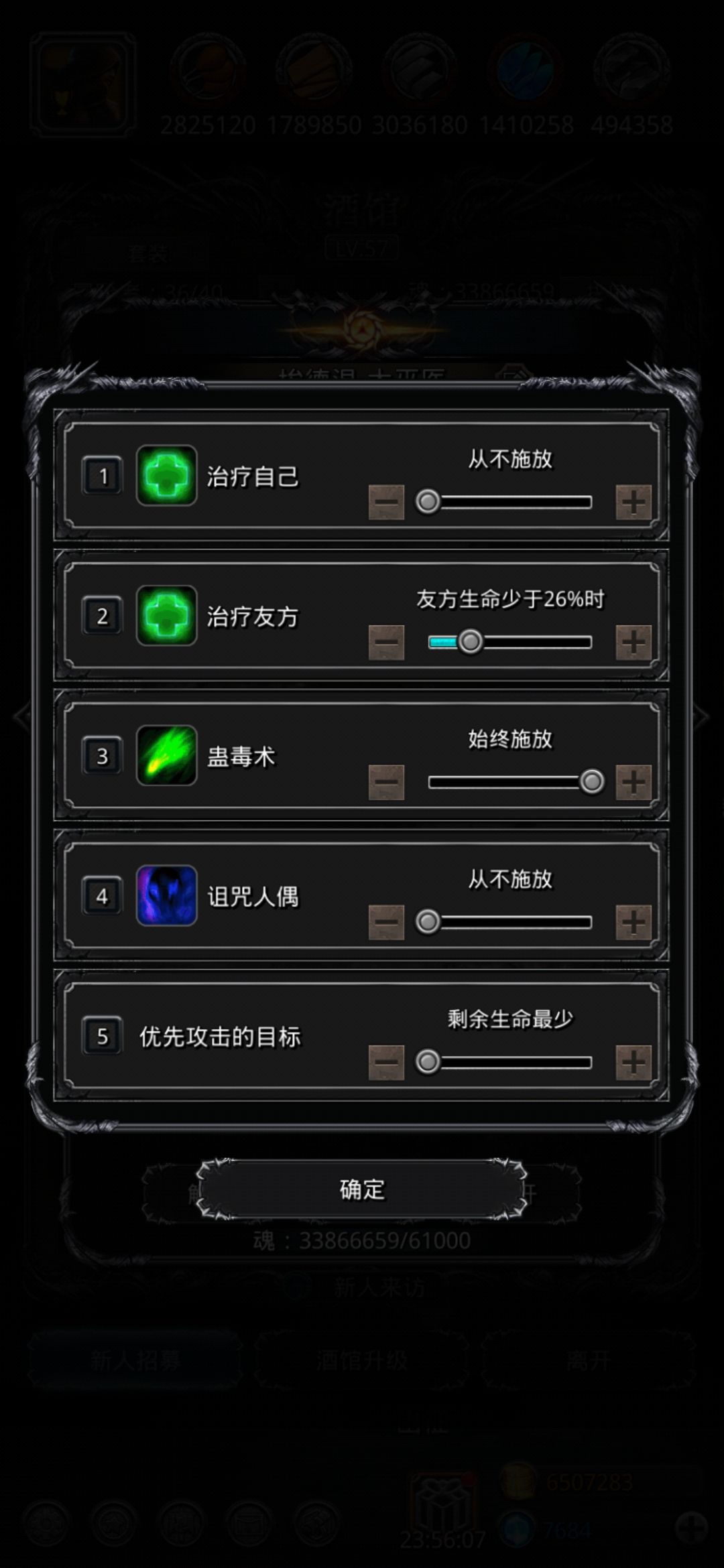The width and height of the screenshot is (724, 1568).
Task: Select the 治疗自己 green cross skill icon
Action: (x=166, y=478)
